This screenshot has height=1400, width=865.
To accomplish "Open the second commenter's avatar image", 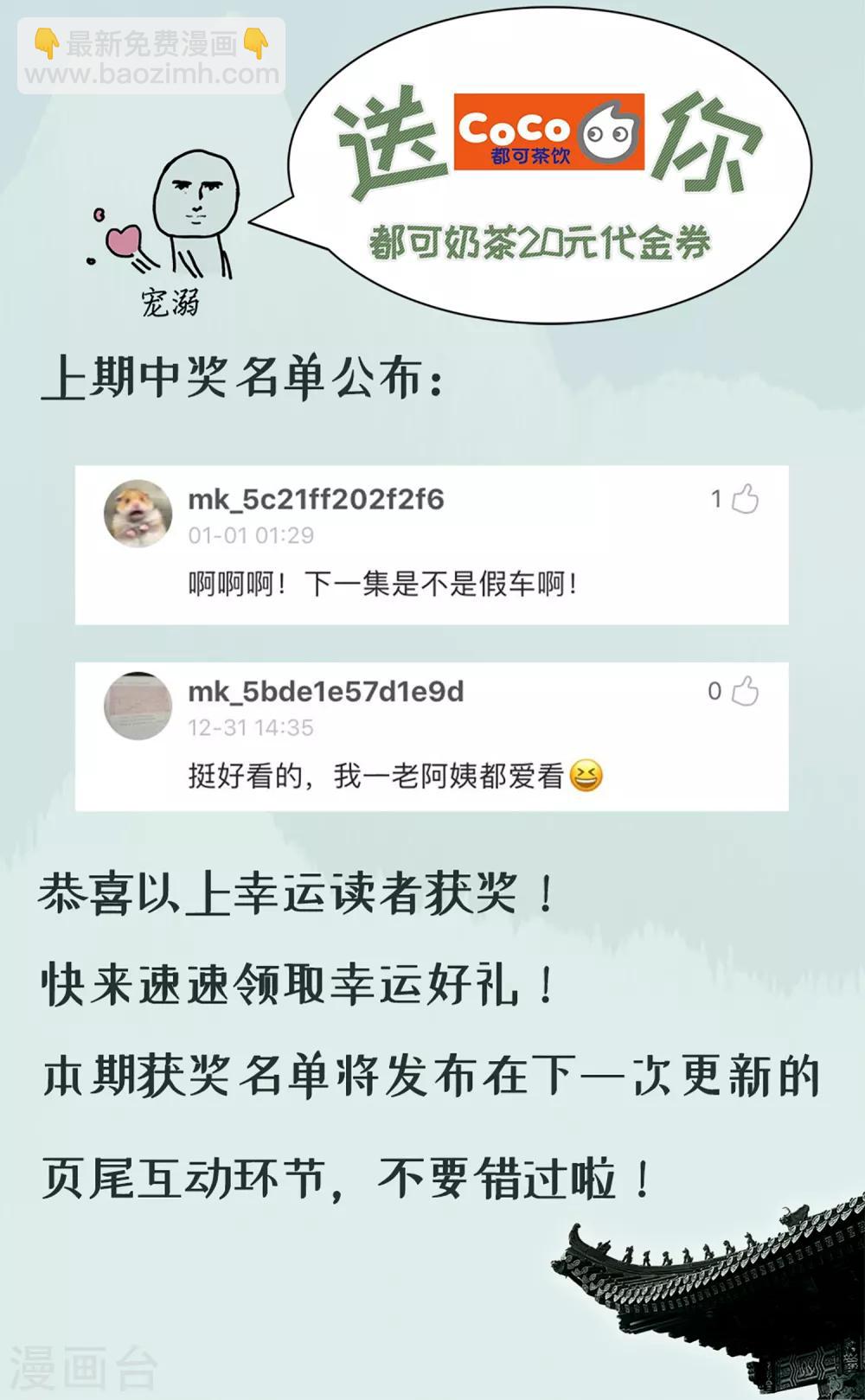I will click(x=138, y=705).
